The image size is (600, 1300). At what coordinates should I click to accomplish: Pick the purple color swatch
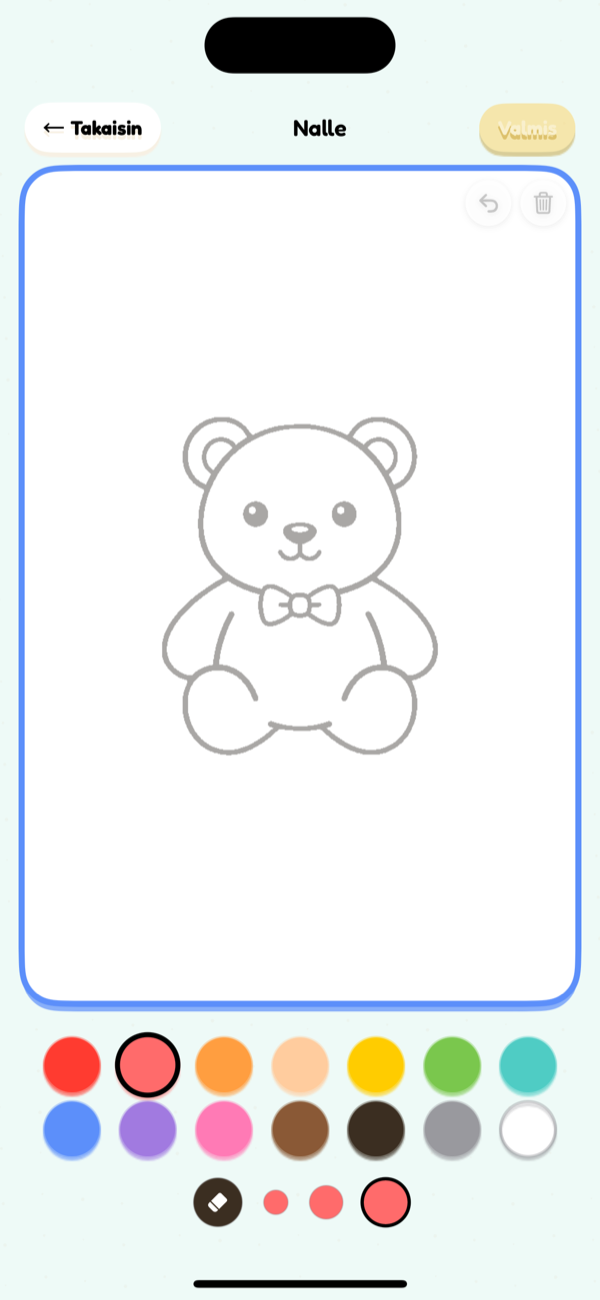[148, 1130]
